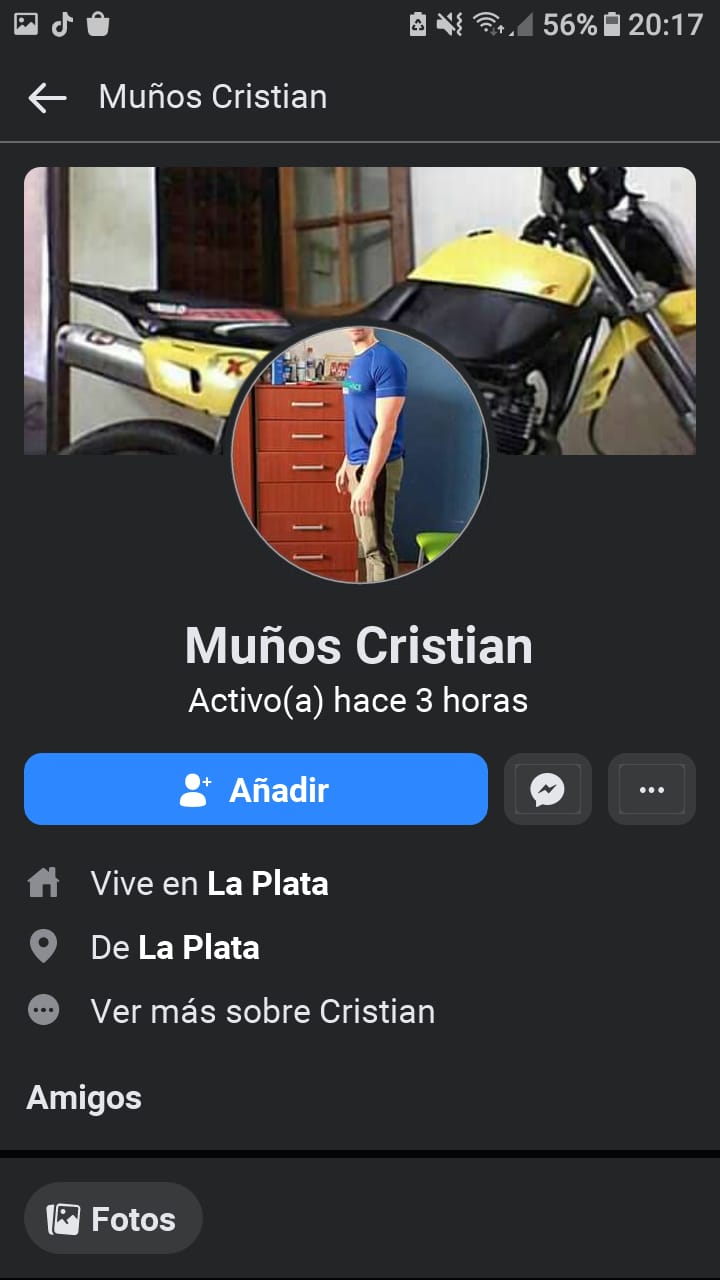The height and width of the screenshot is (1280, 720).
Task: Open Ver más sobre Cristian
Action: [x=262, y=1011]
